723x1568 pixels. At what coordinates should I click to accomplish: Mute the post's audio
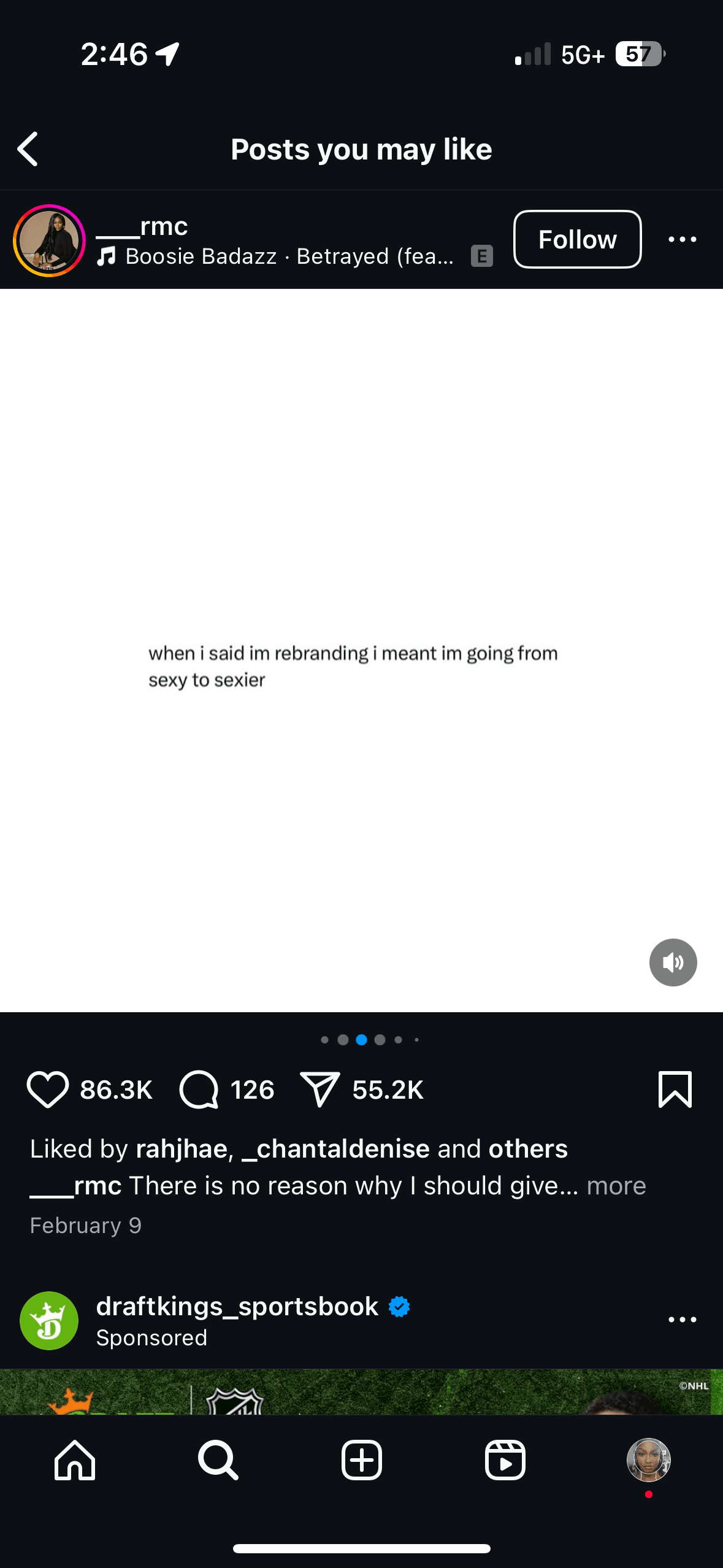(x=673, y=962)
